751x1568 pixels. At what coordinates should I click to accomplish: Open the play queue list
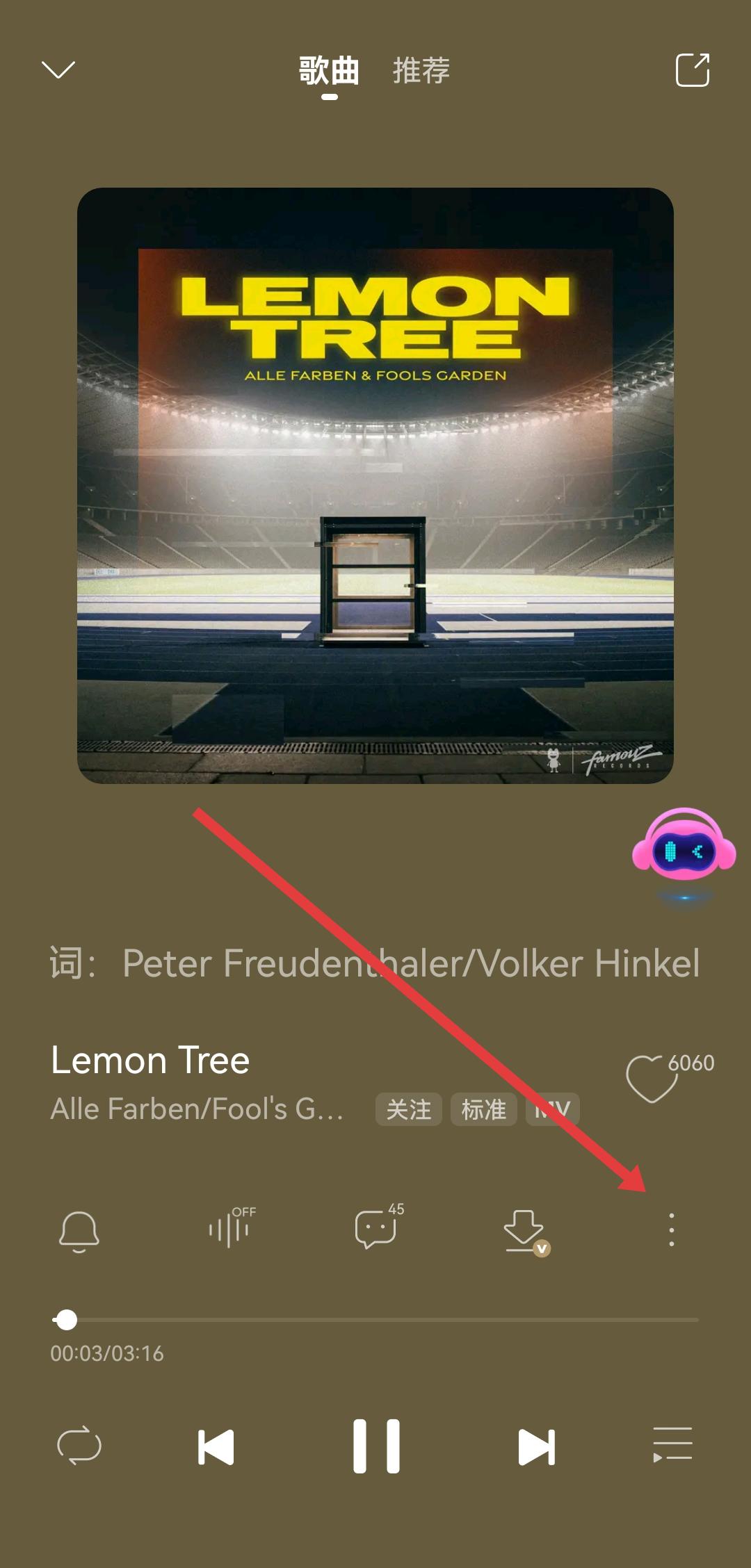(x=672, y=1444)
